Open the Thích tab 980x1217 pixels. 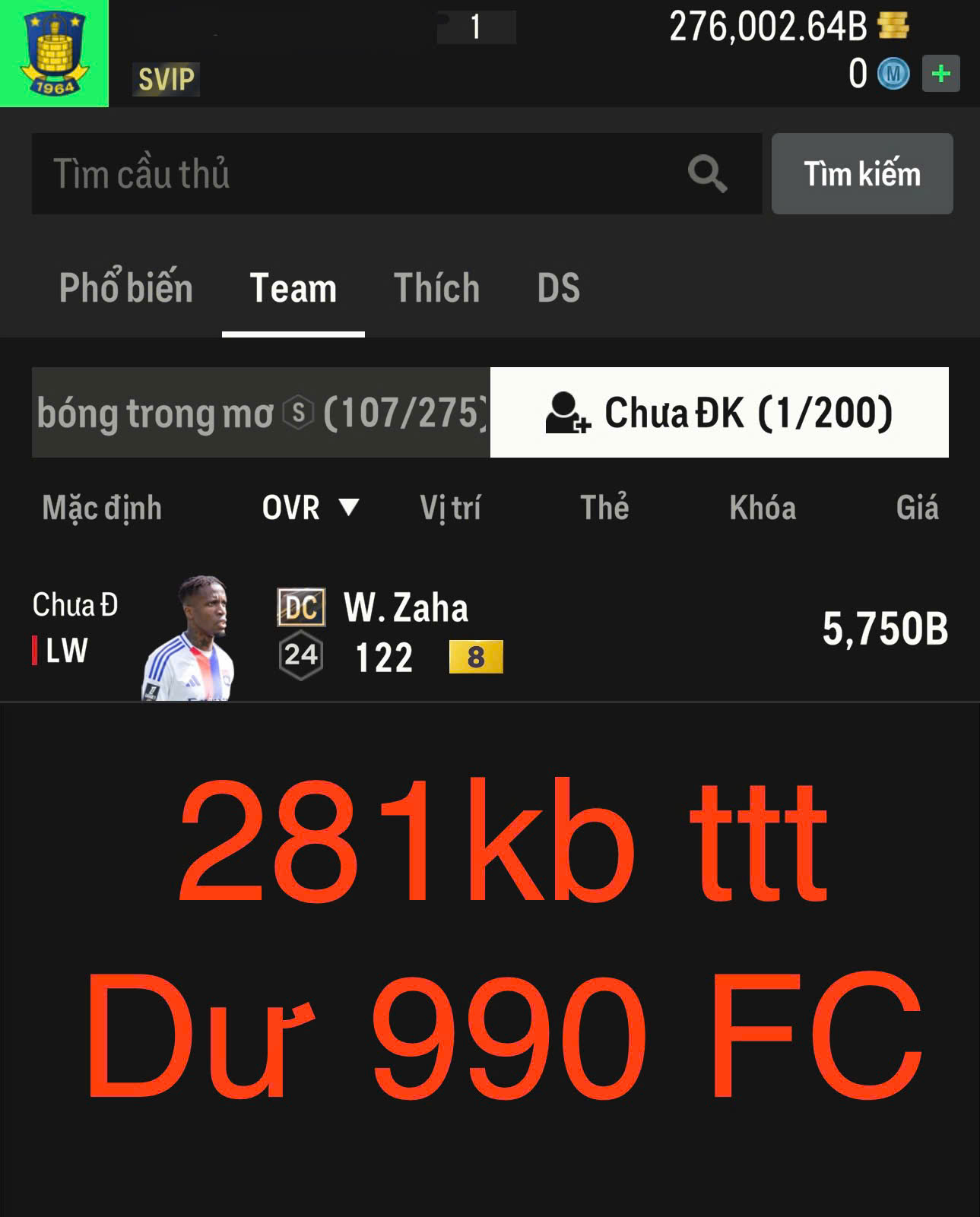[436, 288]
